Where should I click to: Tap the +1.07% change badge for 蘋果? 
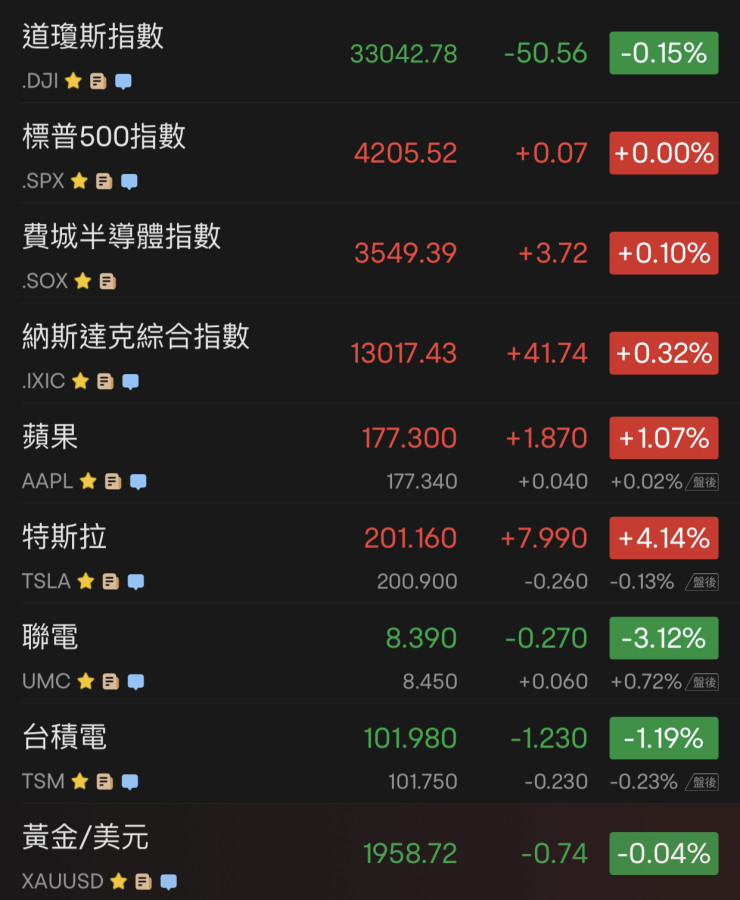click(x=663, y=438)
